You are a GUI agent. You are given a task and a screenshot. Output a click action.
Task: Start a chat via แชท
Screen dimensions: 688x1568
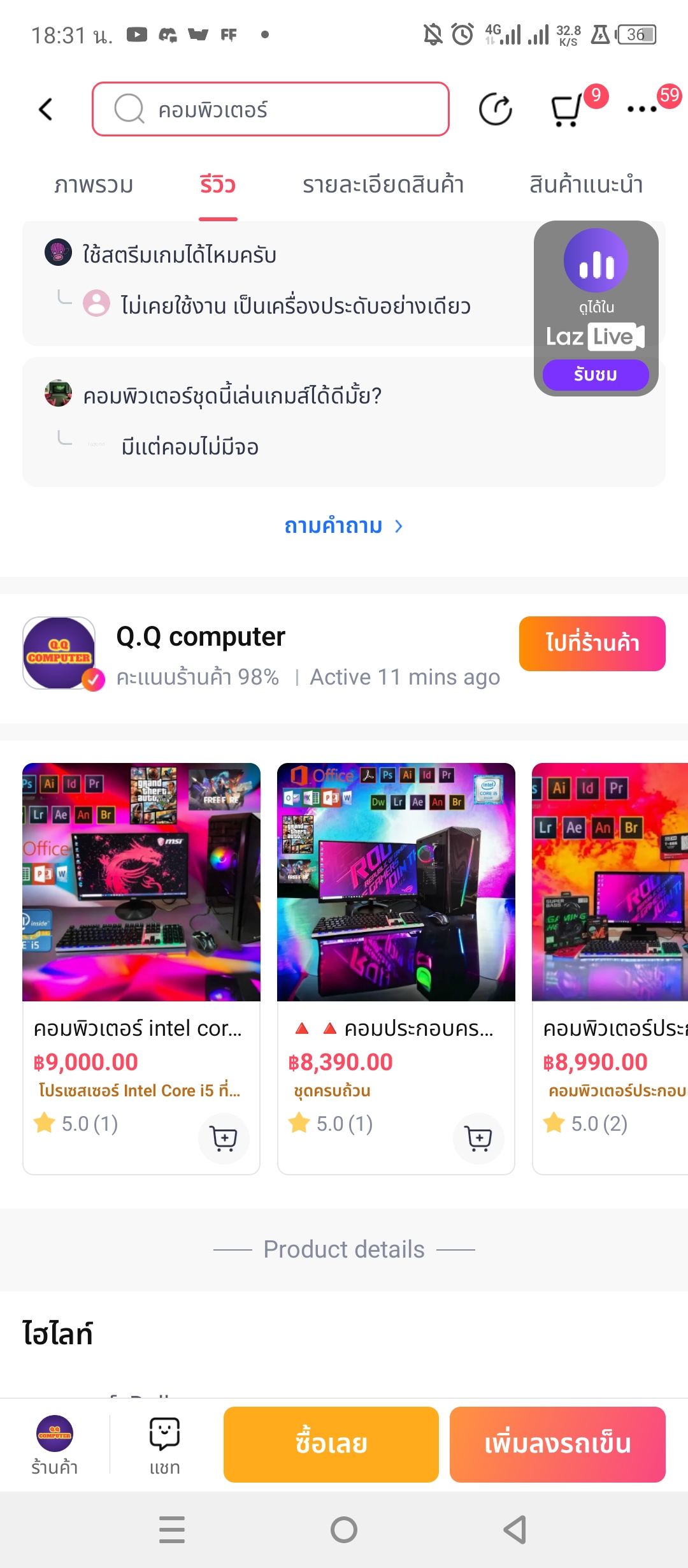click(x=164, y=1445)
